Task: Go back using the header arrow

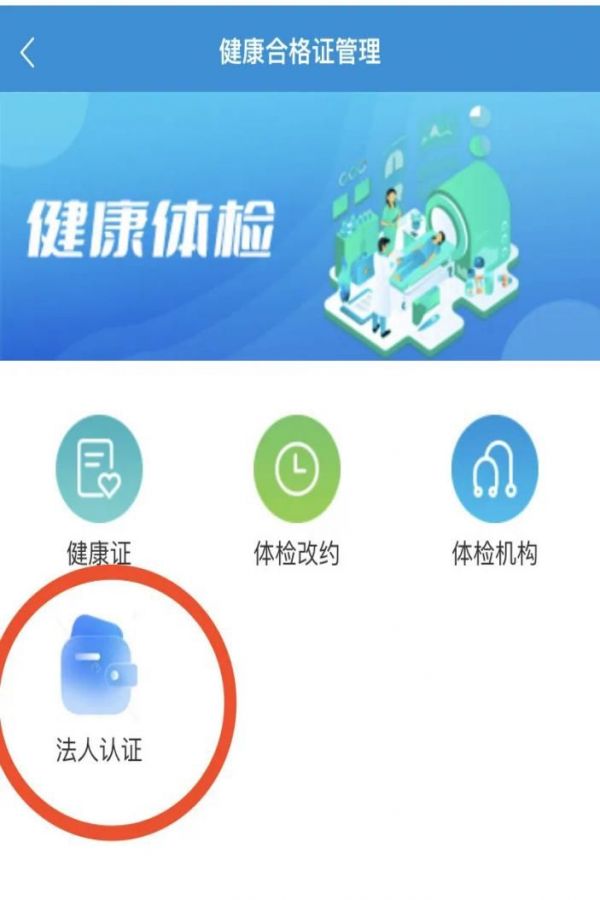Action: coord(27,53)
